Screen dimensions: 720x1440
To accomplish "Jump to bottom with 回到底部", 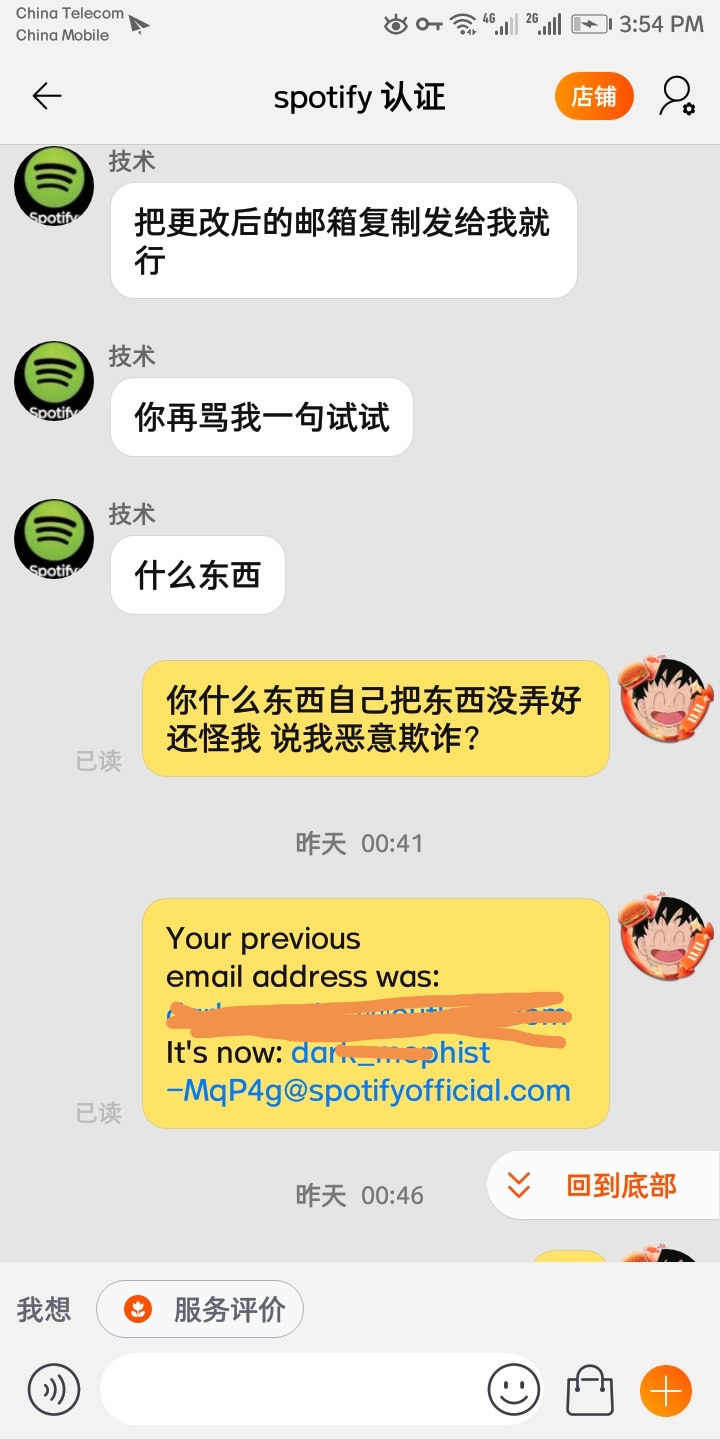I will pyautogui.click(x=604, y=1186).
